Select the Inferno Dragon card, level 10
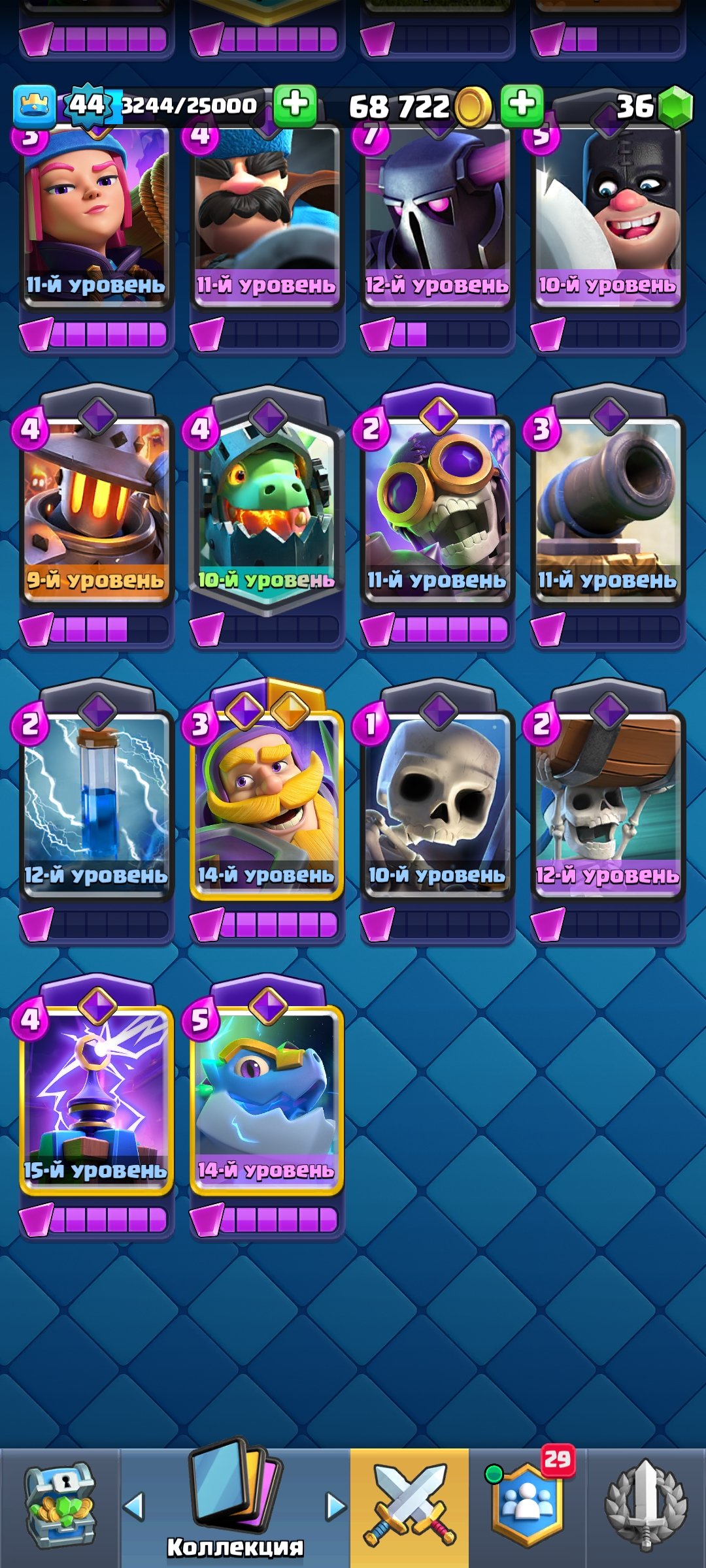 267,510
